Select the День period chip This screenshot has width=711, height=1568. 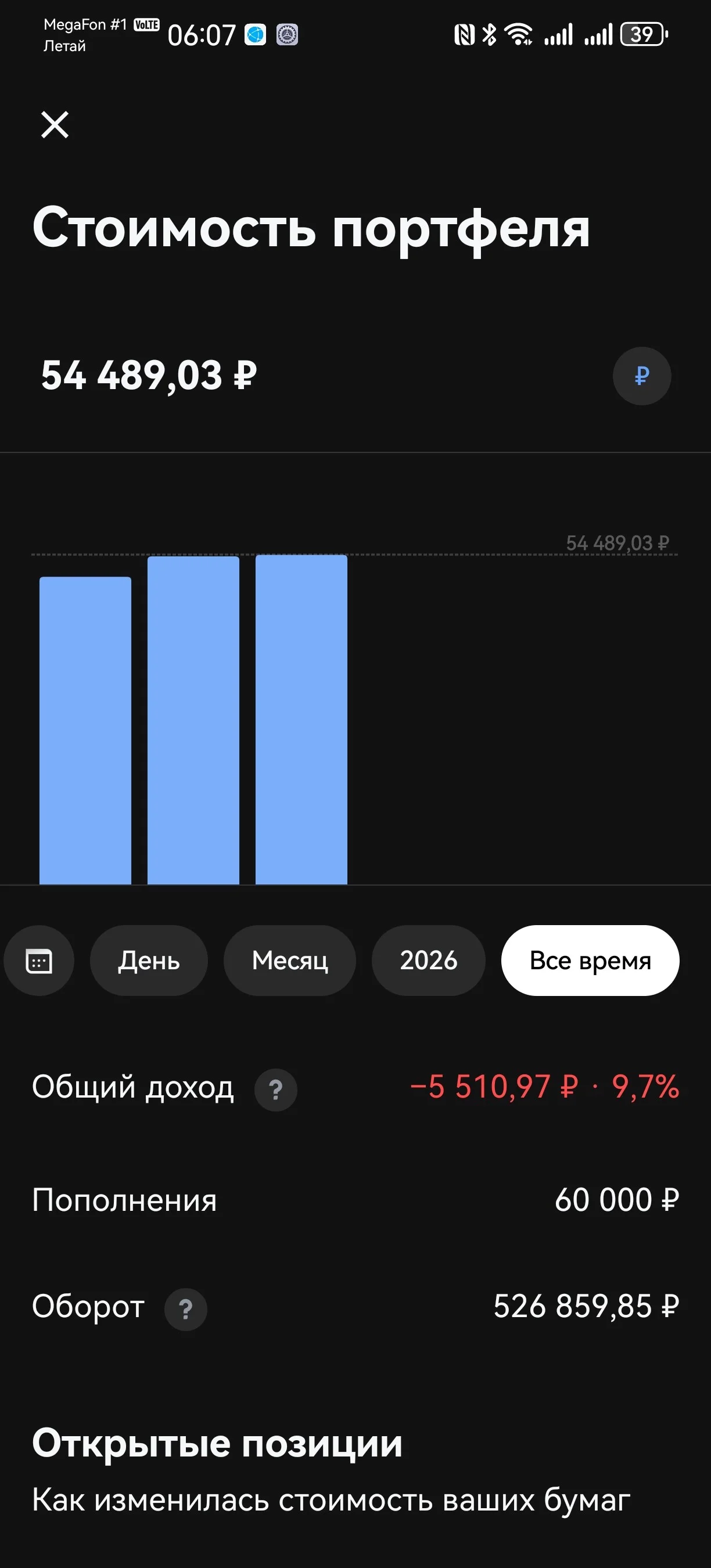point(149,961)
